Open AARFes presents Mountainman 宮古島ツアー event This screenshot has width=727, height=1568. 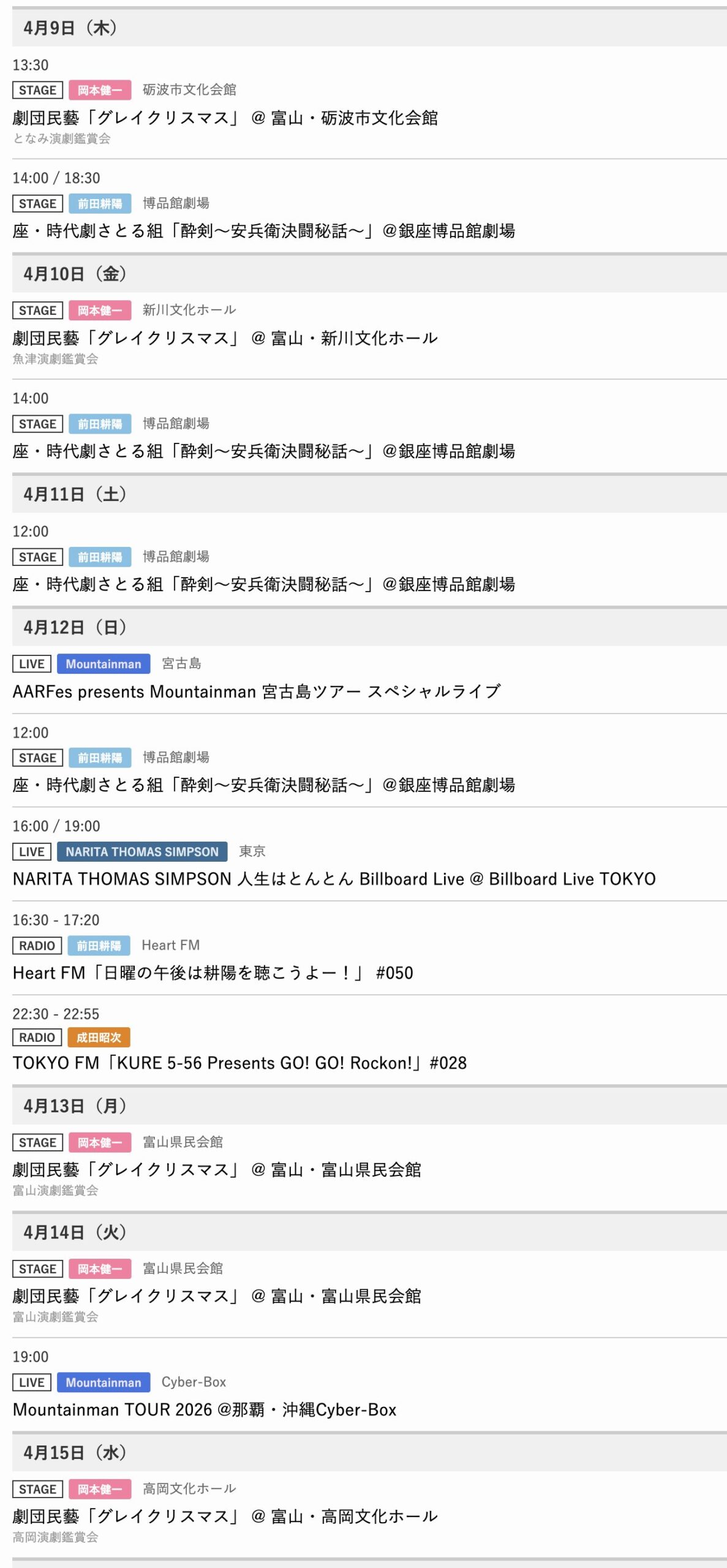(257, 692)
